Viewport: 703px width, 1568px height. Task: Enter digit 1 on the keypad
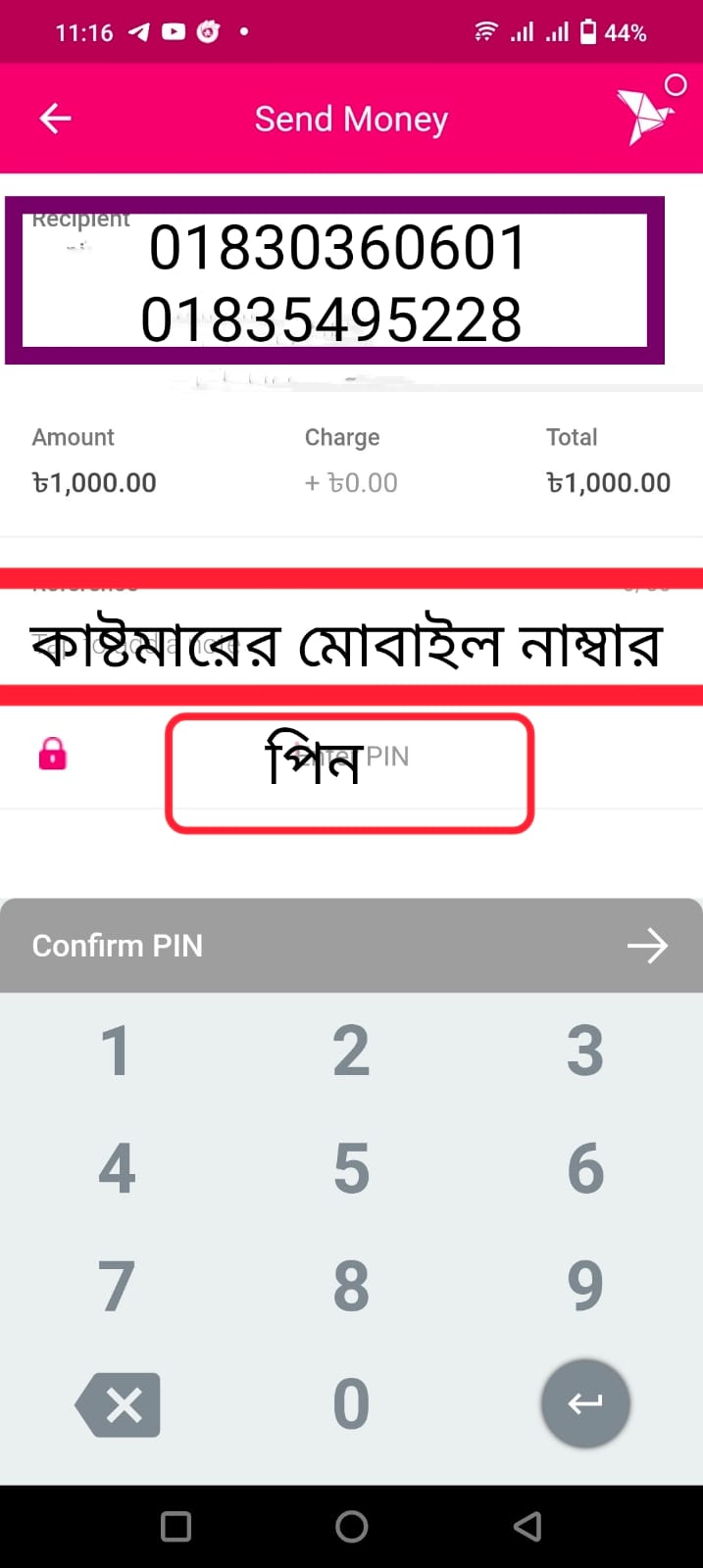(x=116, y=1051)
